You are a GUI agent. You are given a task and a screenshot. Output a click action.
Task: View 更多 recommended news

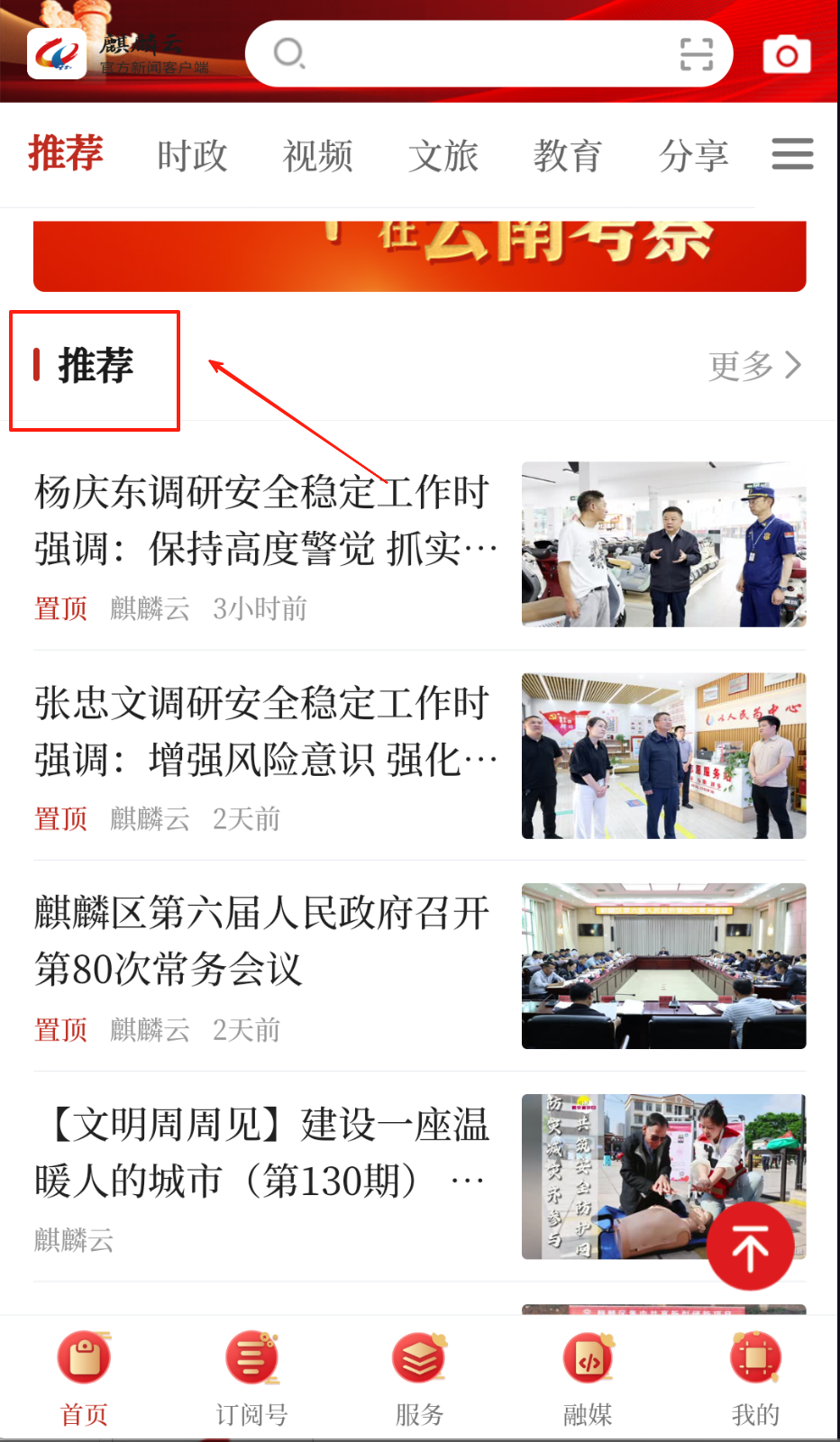[x=754, y=365]
